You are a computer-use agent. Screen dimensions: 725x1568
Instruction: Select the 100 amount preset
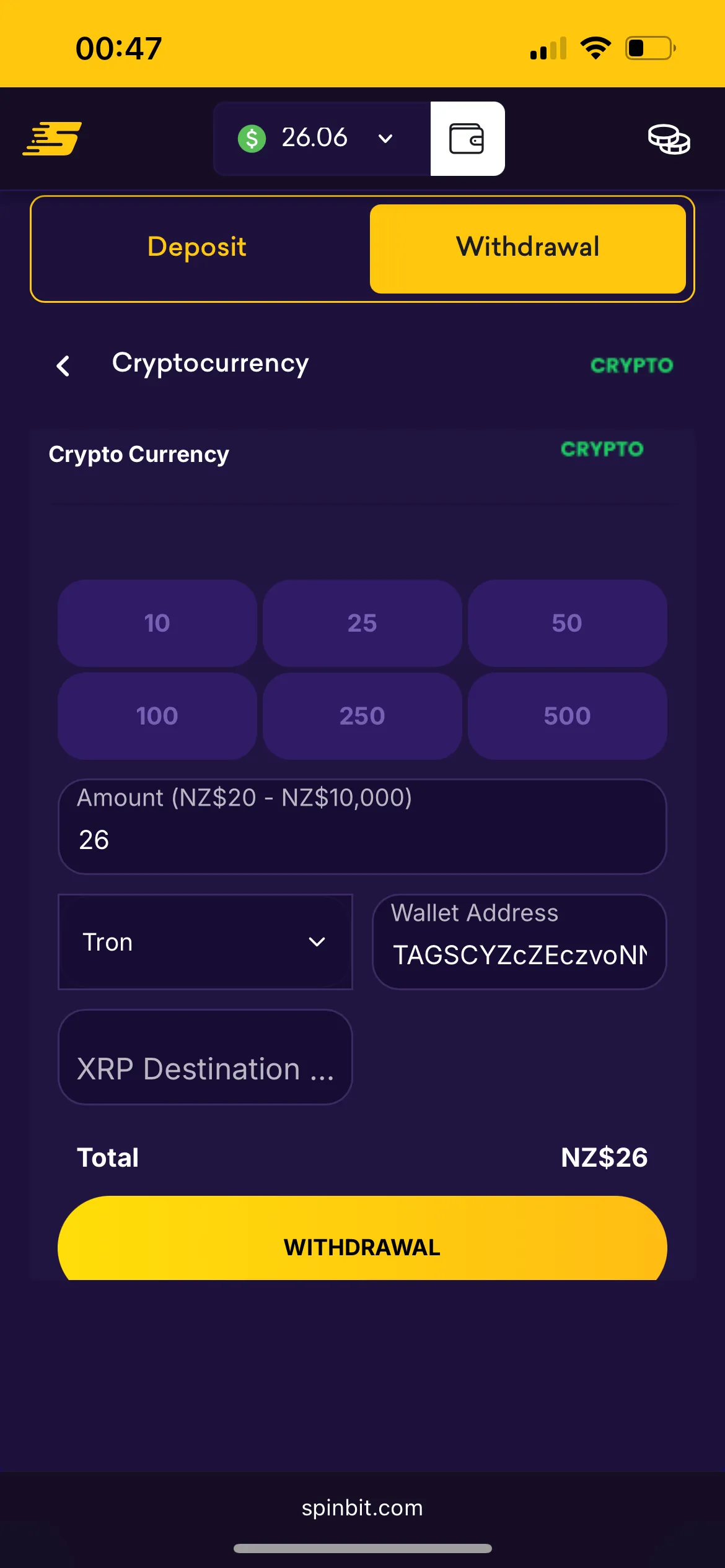pos(157,716)
